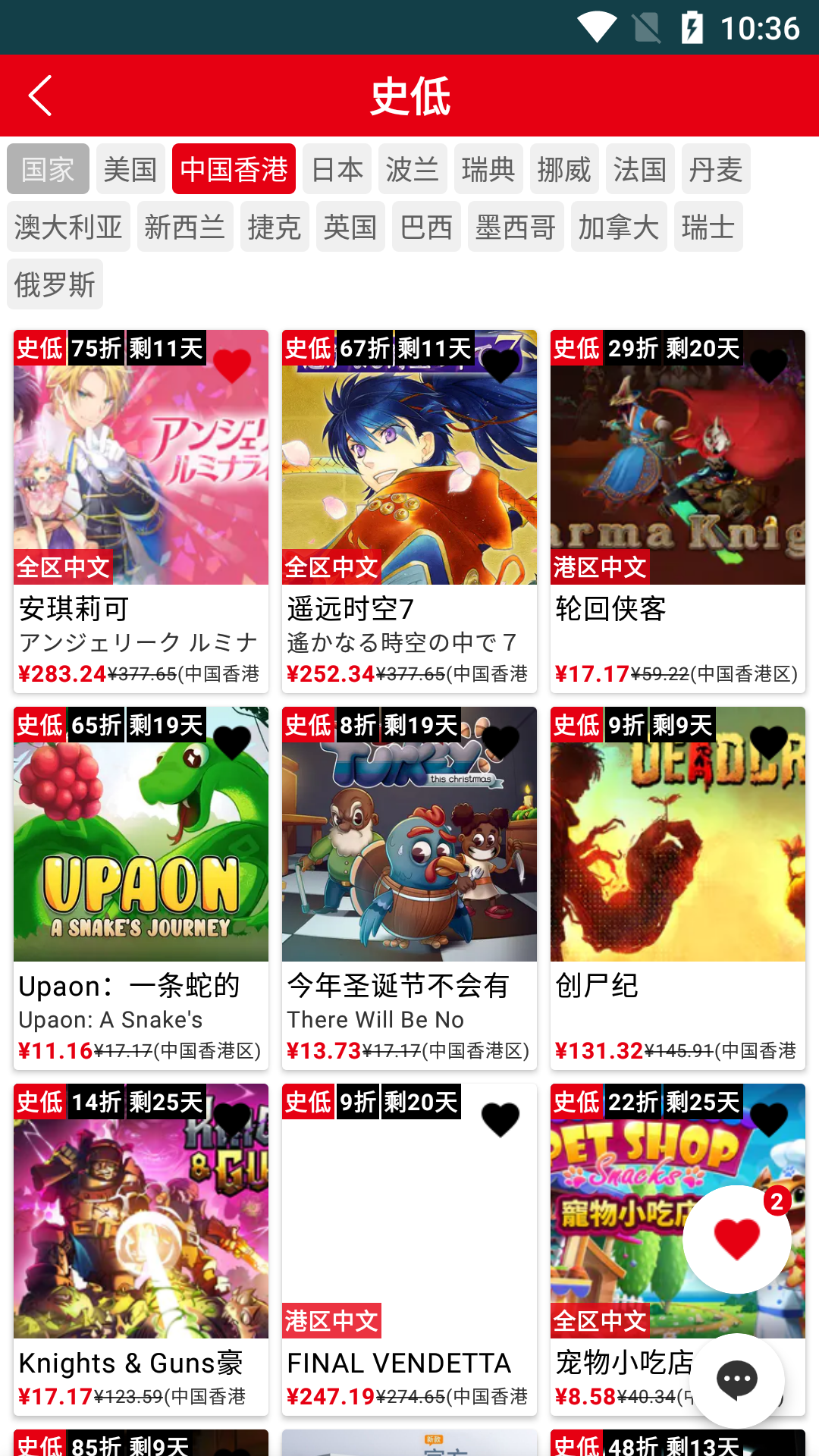This screenshot has width=819, height=1456.
Task: Select the 加拿大 country chip
Action: click(x=619, y=227)
